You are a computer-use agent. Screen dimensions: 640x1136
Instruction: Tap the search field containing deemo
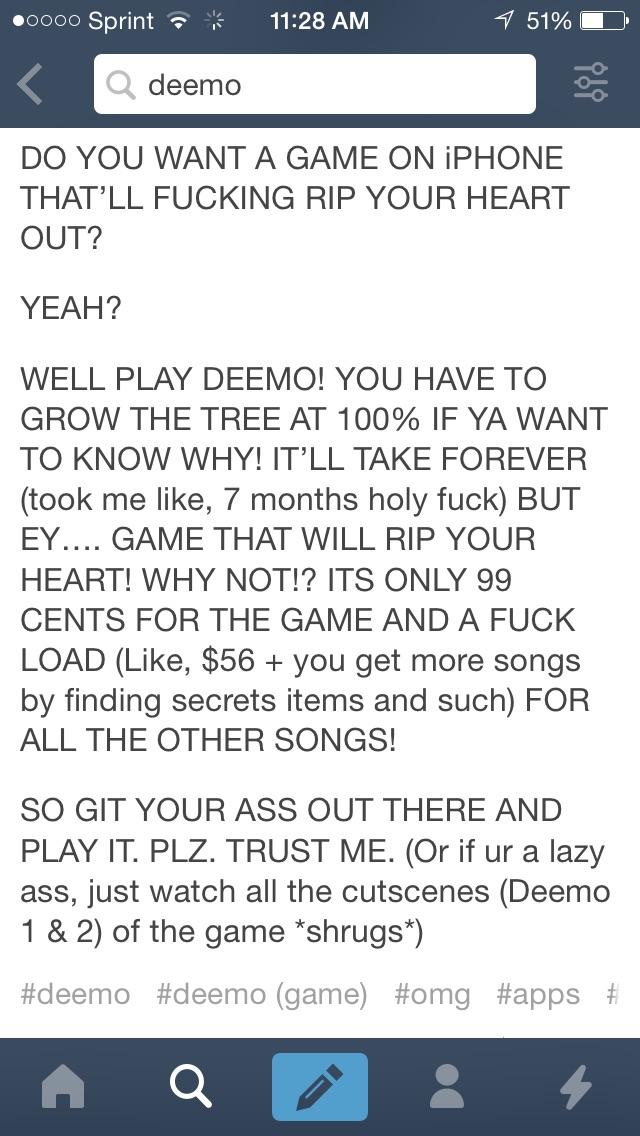point(315,84)
